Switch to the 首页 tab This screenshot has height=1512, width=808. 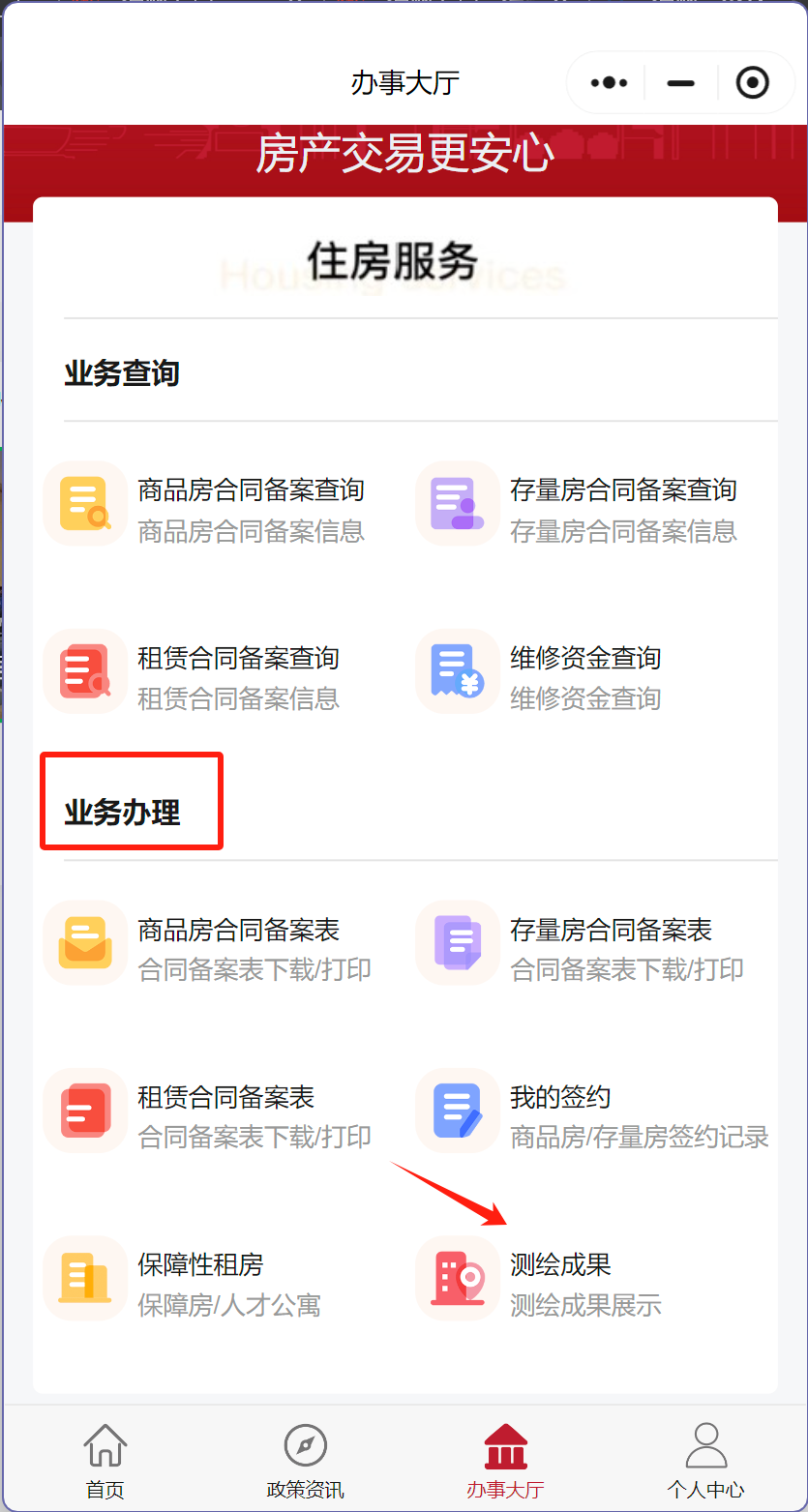click(105, 1461)
